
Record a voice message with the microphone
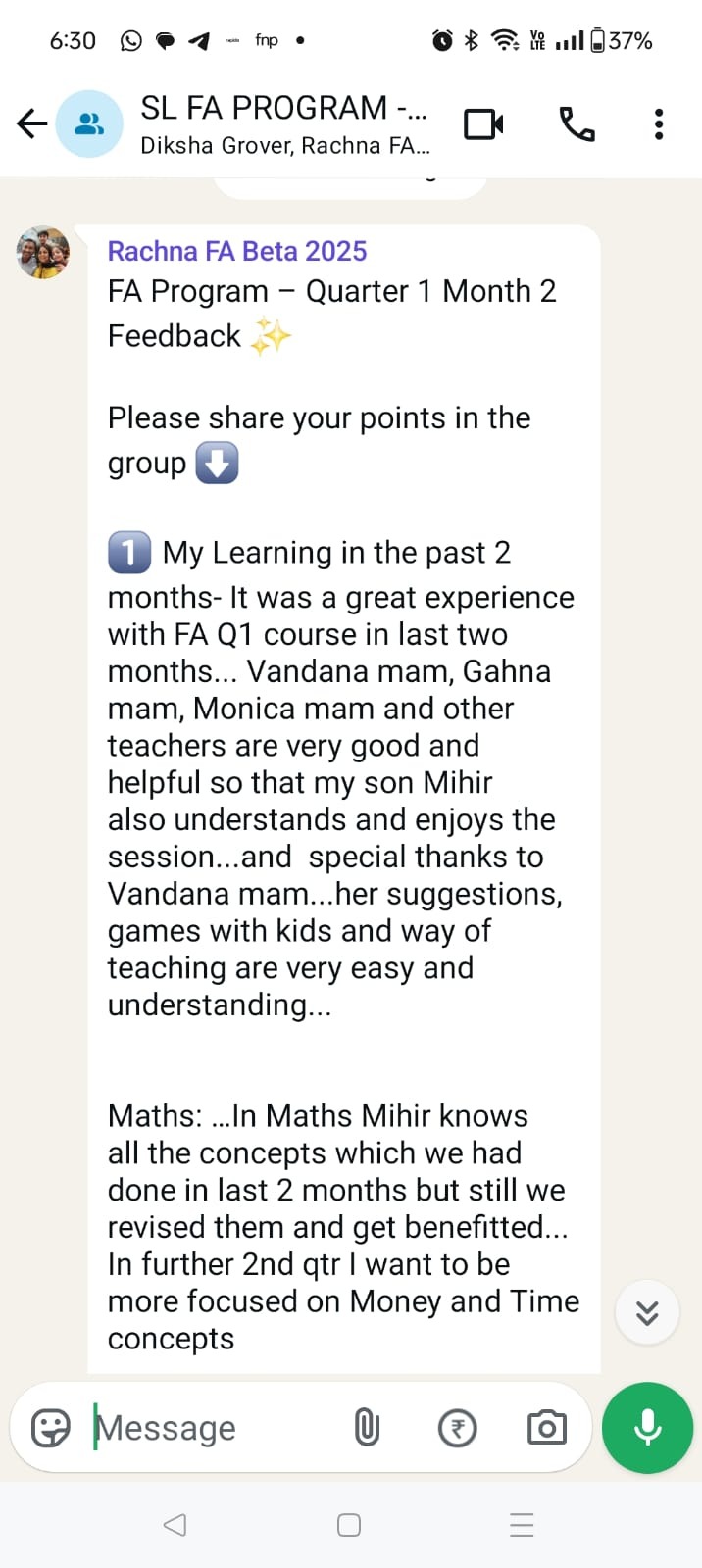click(647, 1428)
